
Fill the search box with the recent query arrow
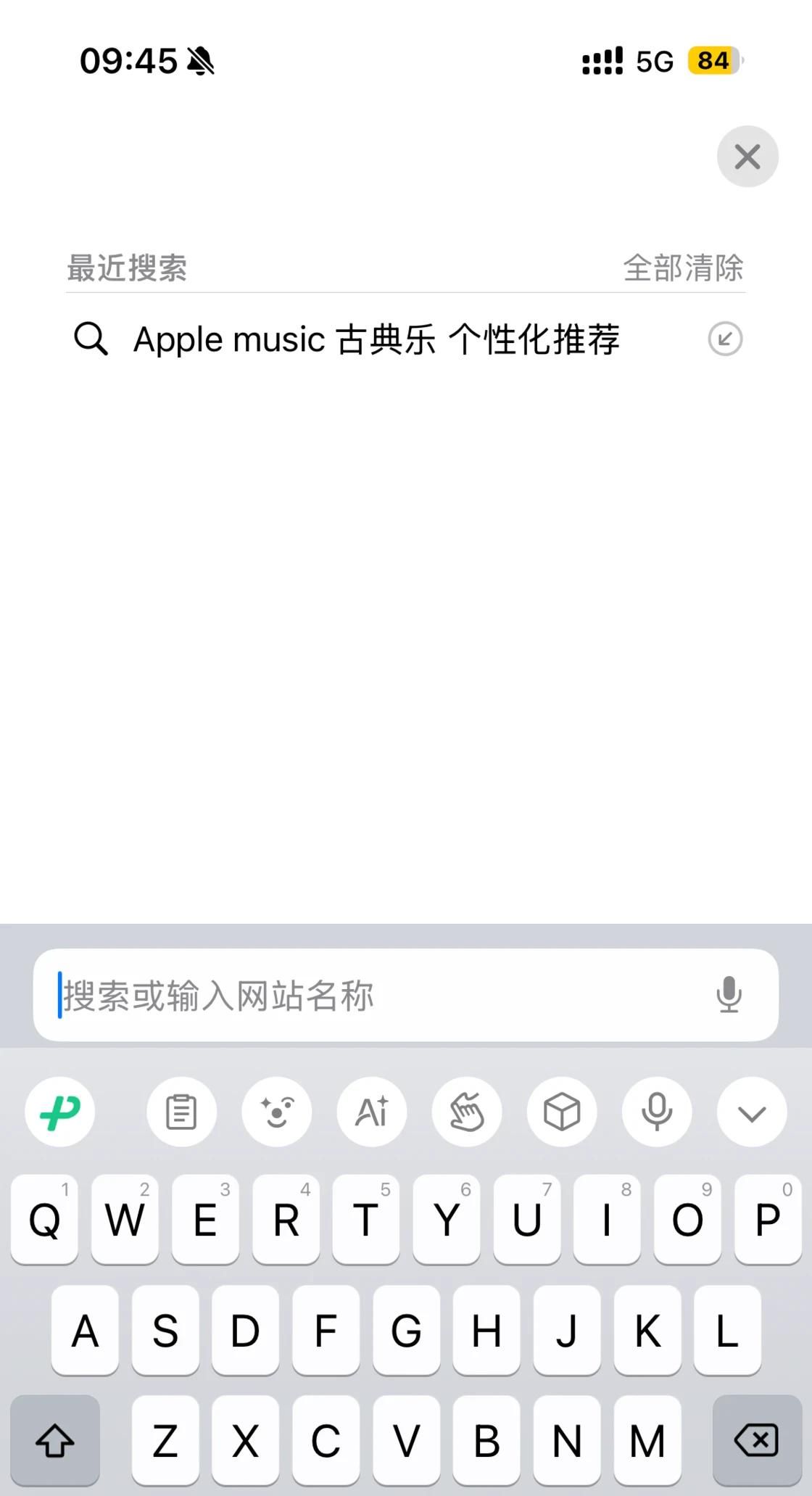coord(725,339)
